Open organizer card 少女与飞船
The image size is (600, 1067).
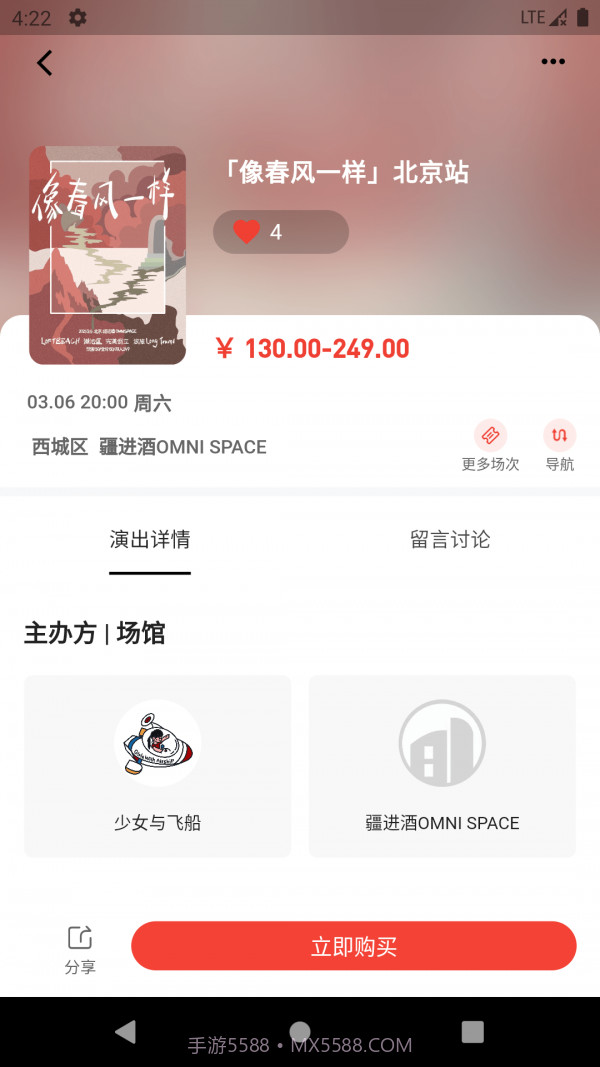(x=157, y=766)
